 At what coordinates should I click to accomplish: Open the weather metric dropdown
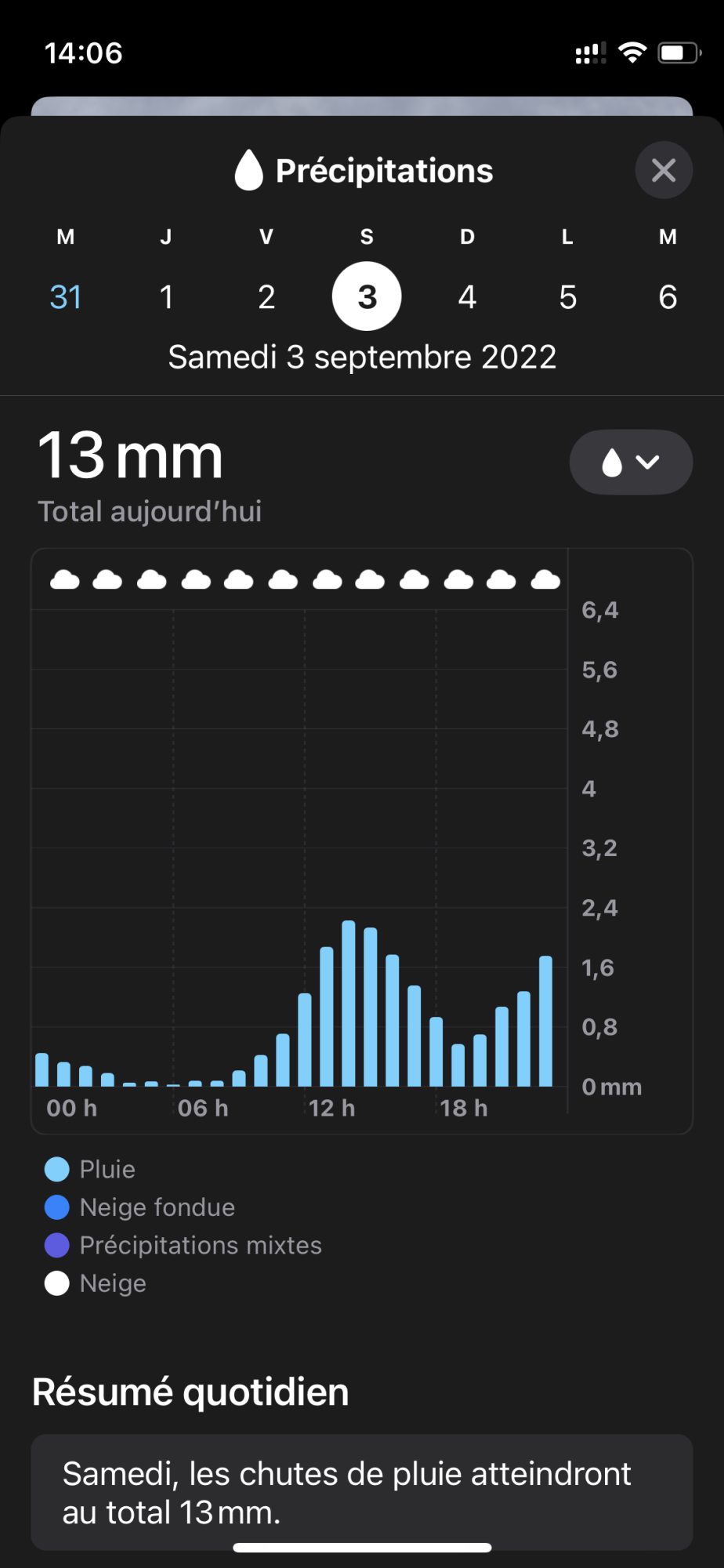point(631,462)
